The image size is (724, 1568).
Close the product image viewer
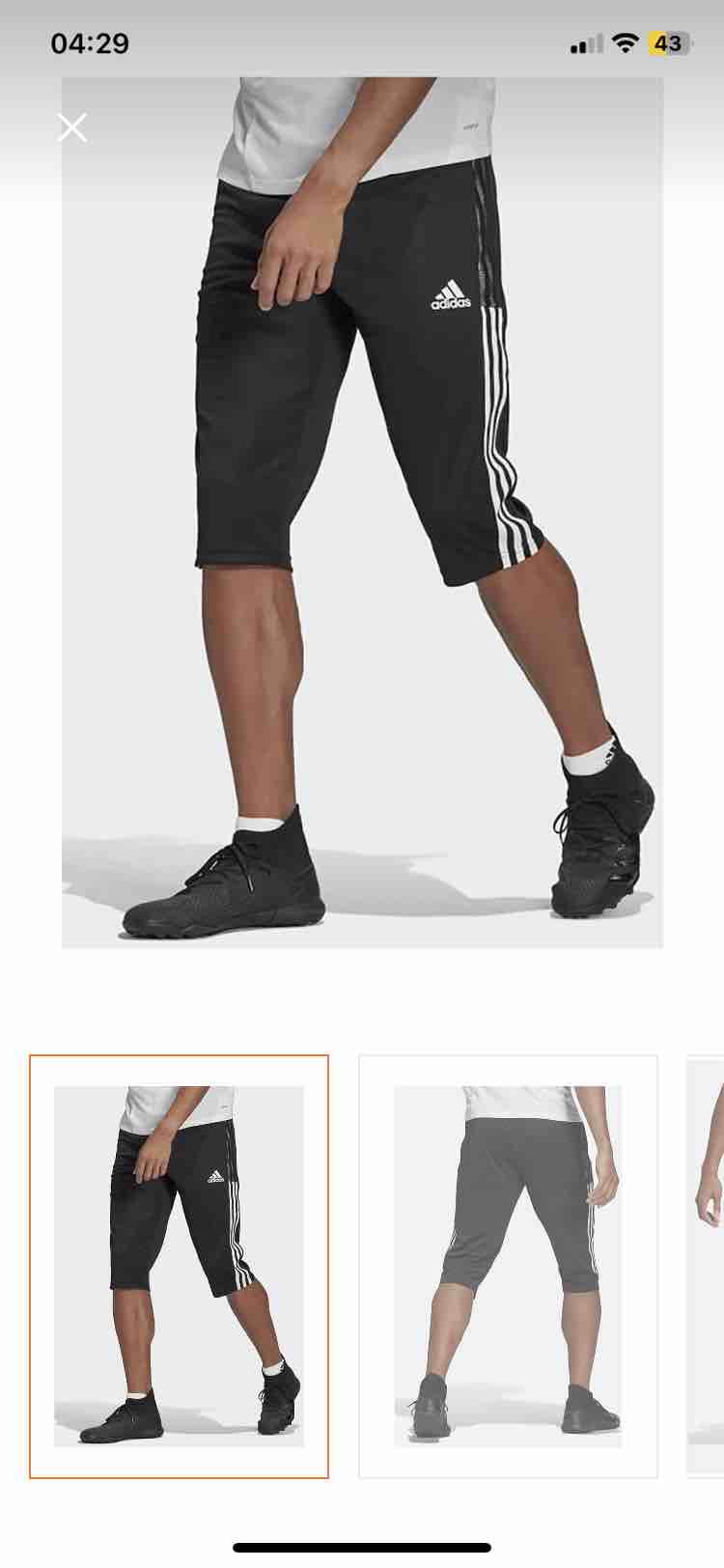pyautogui.click(x=72, y=127)
